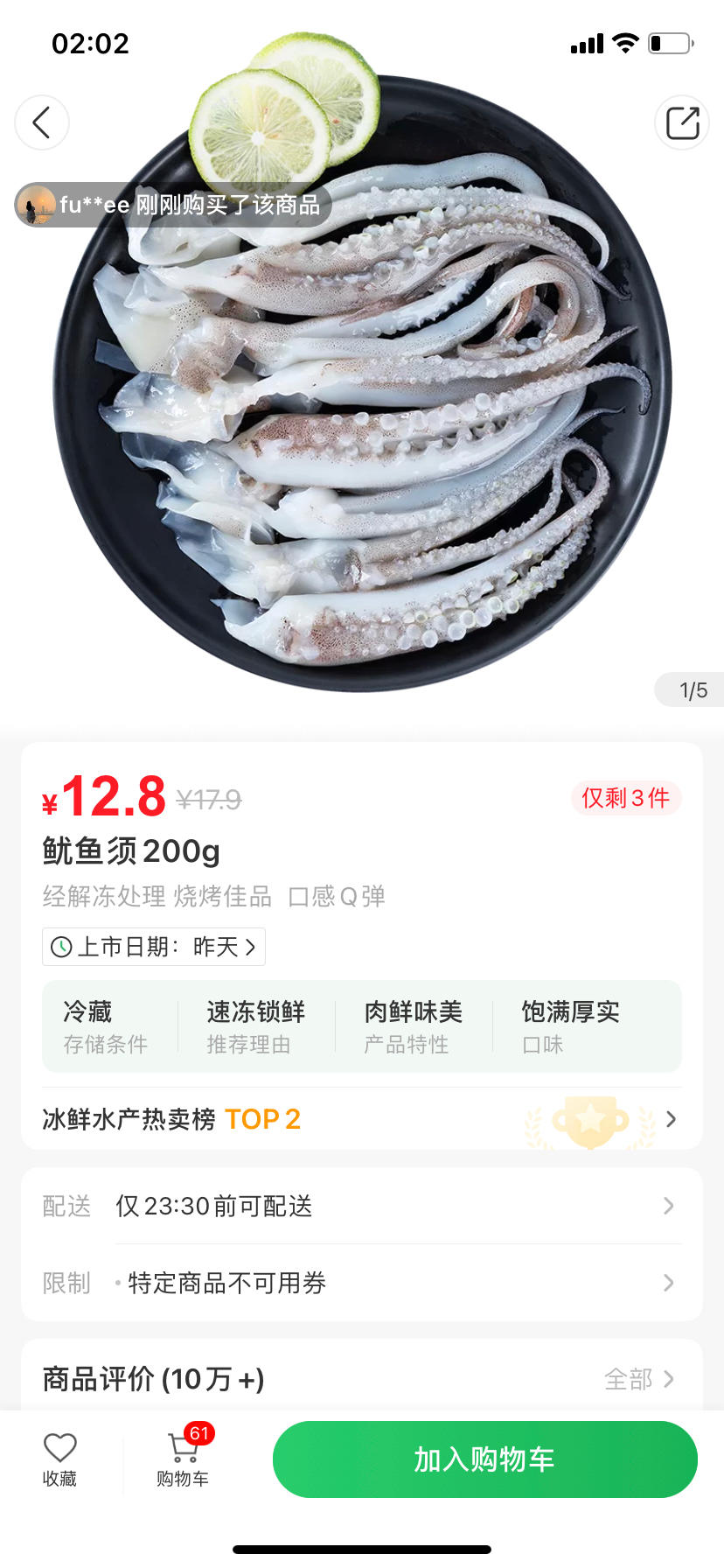Share this squid product
Image resolution: width=724 pixels, height=1568 pixels.
coord(682,122)
